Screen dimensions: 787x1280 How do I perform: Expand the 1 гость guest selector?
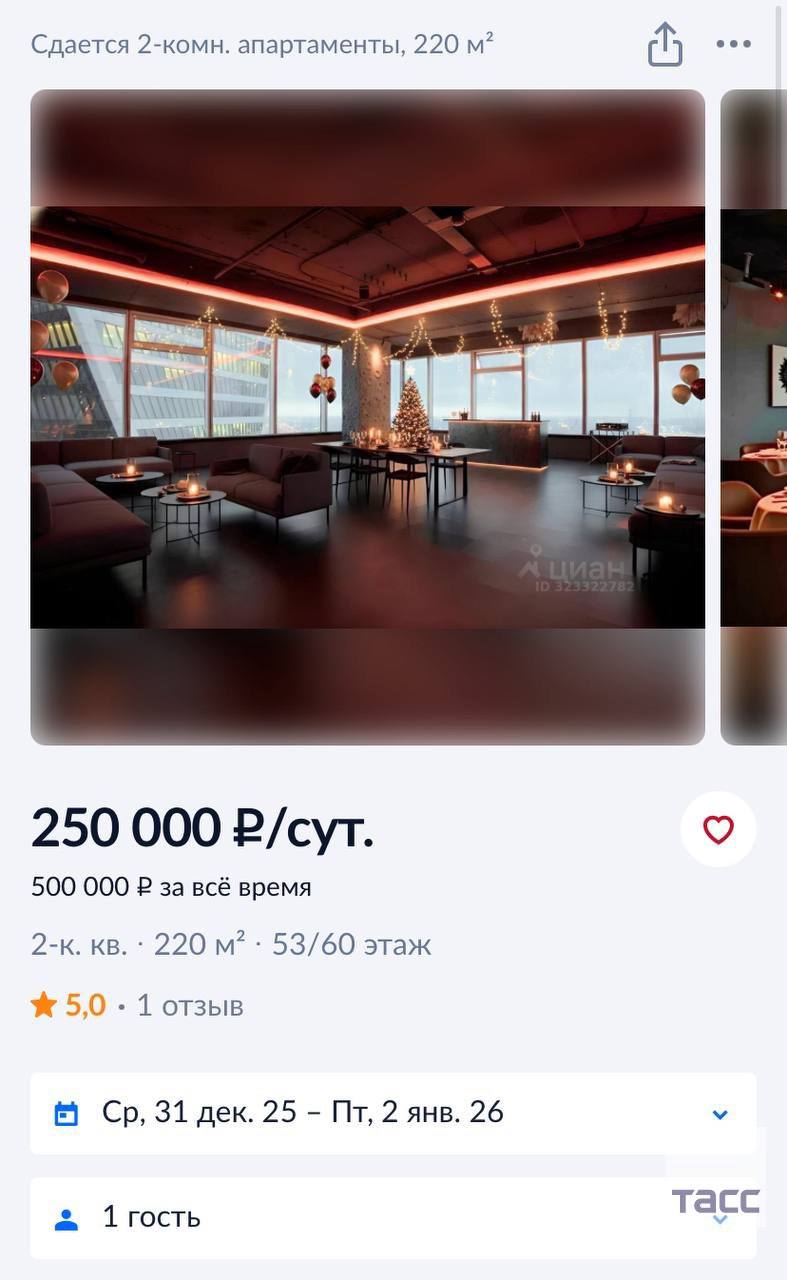pyautogui.click(x=392, y=1217)
